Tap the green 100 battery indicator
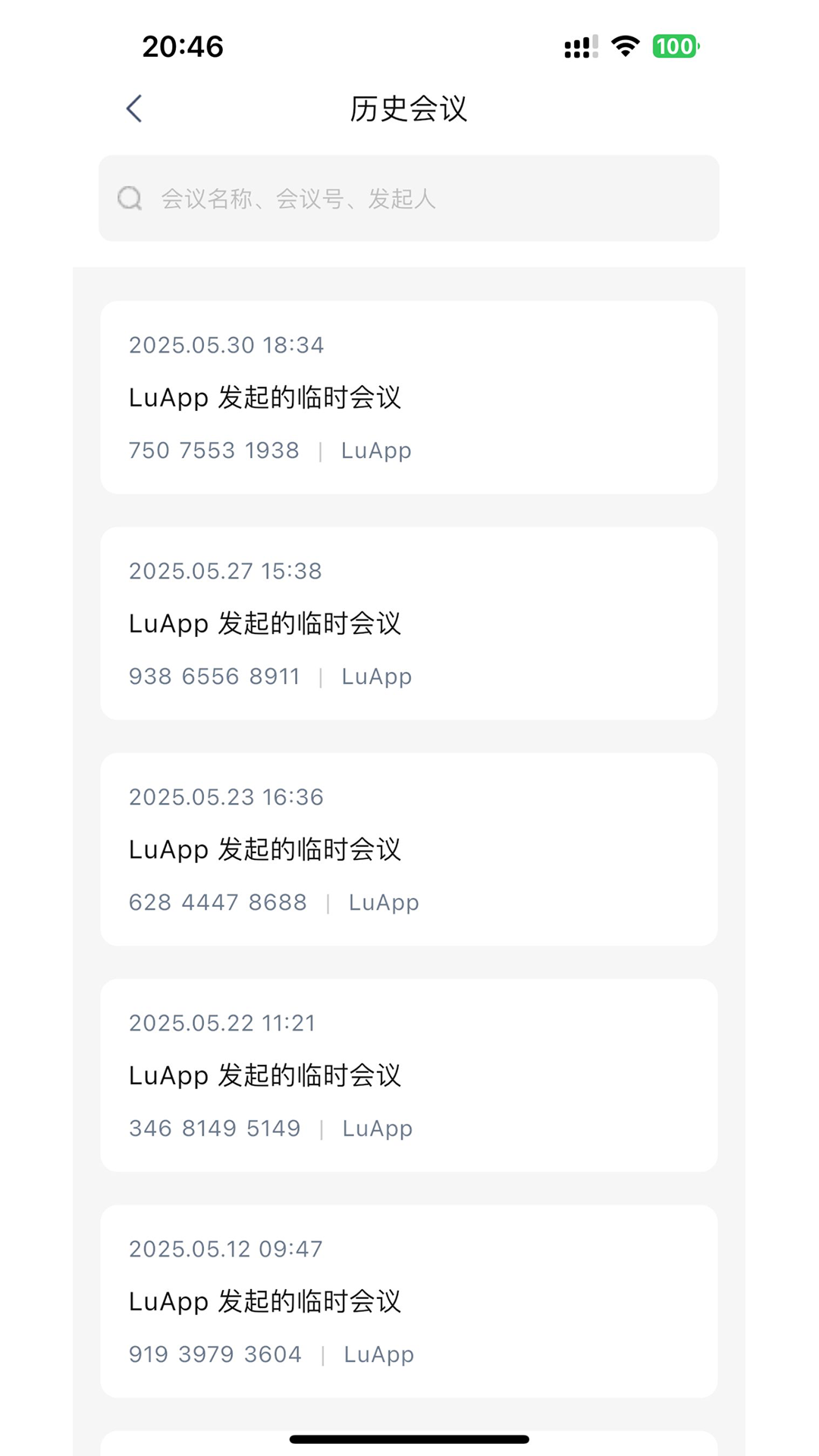Image resolution: width=819 pixels, height=1456 pixels. (674, 46)
